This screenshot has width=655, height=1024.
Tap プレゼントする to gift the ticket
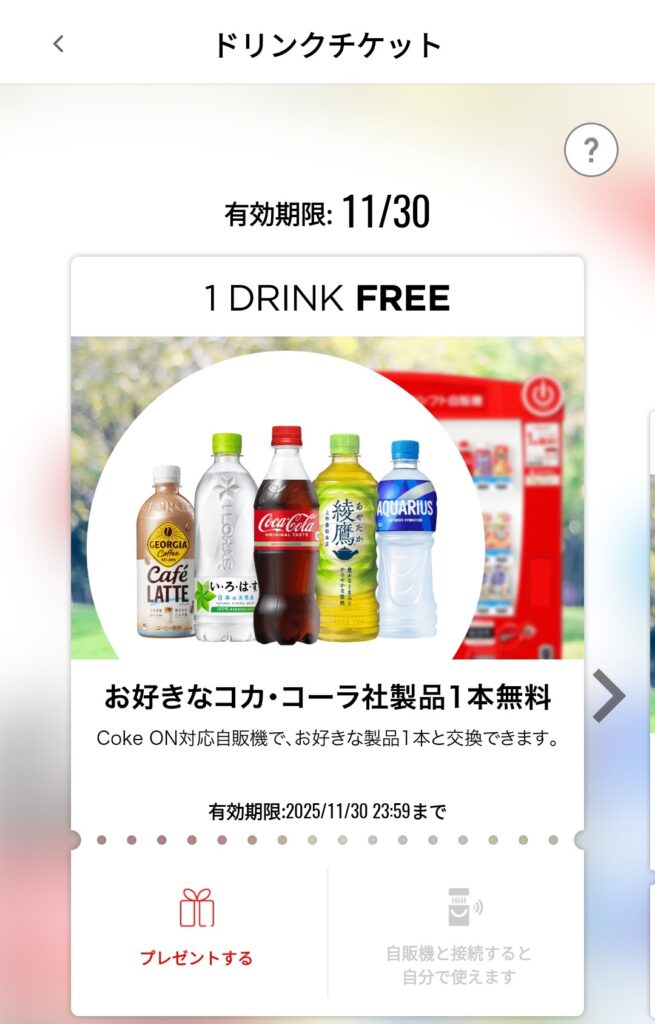tap(197, 929)
